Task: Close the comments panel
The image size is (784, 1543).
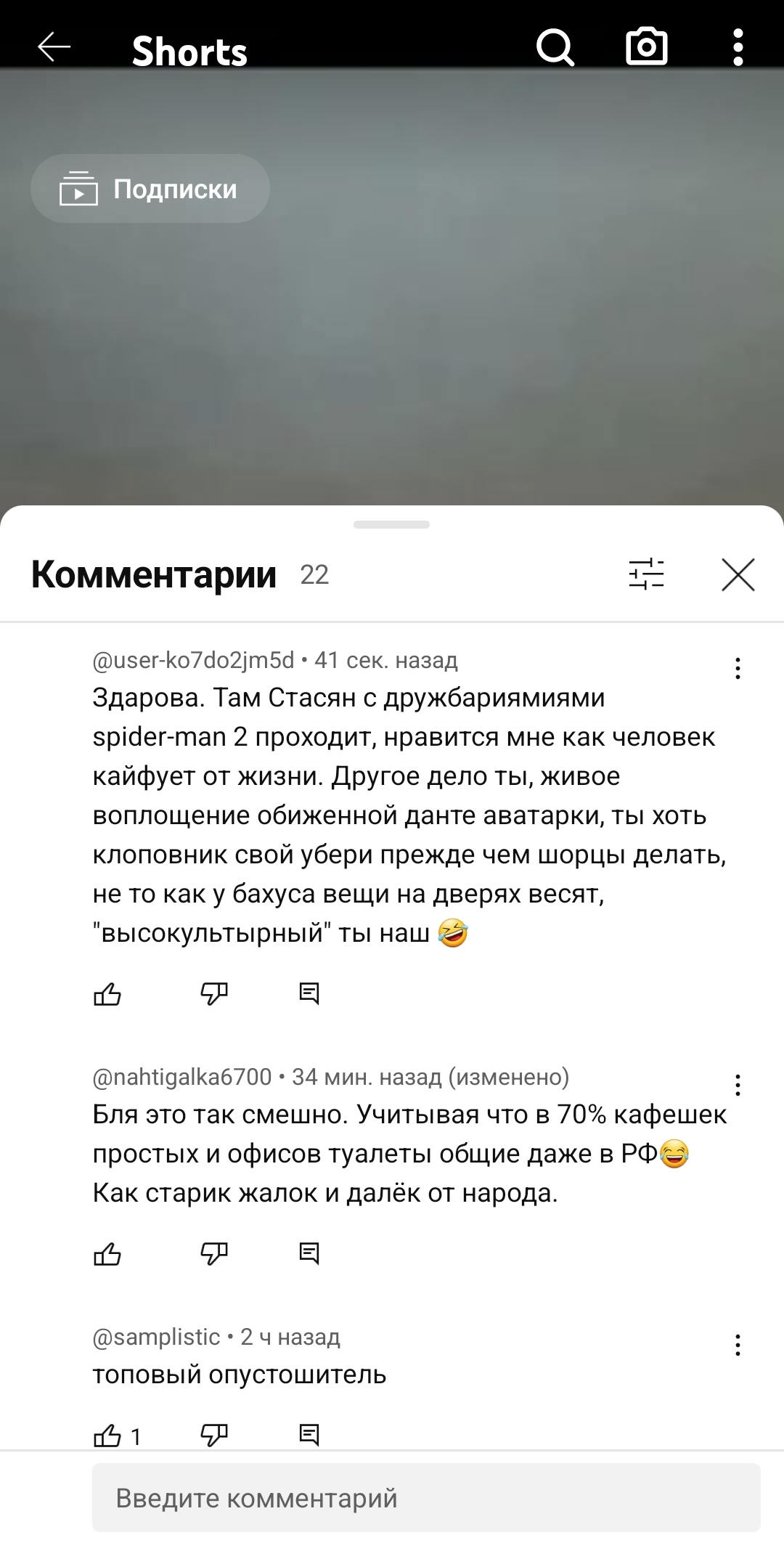Action: 738,575
